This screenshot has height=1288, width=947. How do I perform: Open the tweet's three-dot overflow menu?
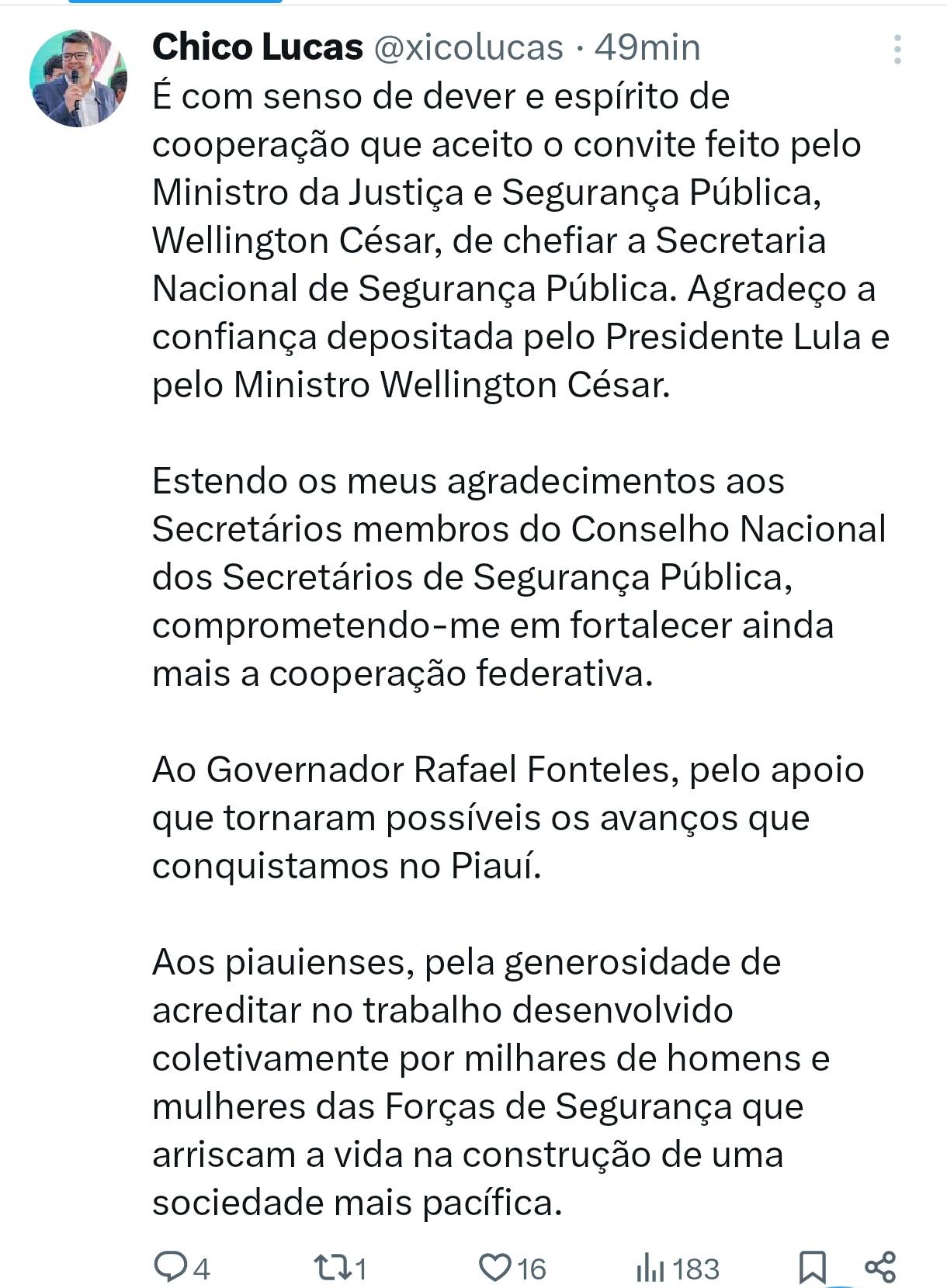click(897, 50)
